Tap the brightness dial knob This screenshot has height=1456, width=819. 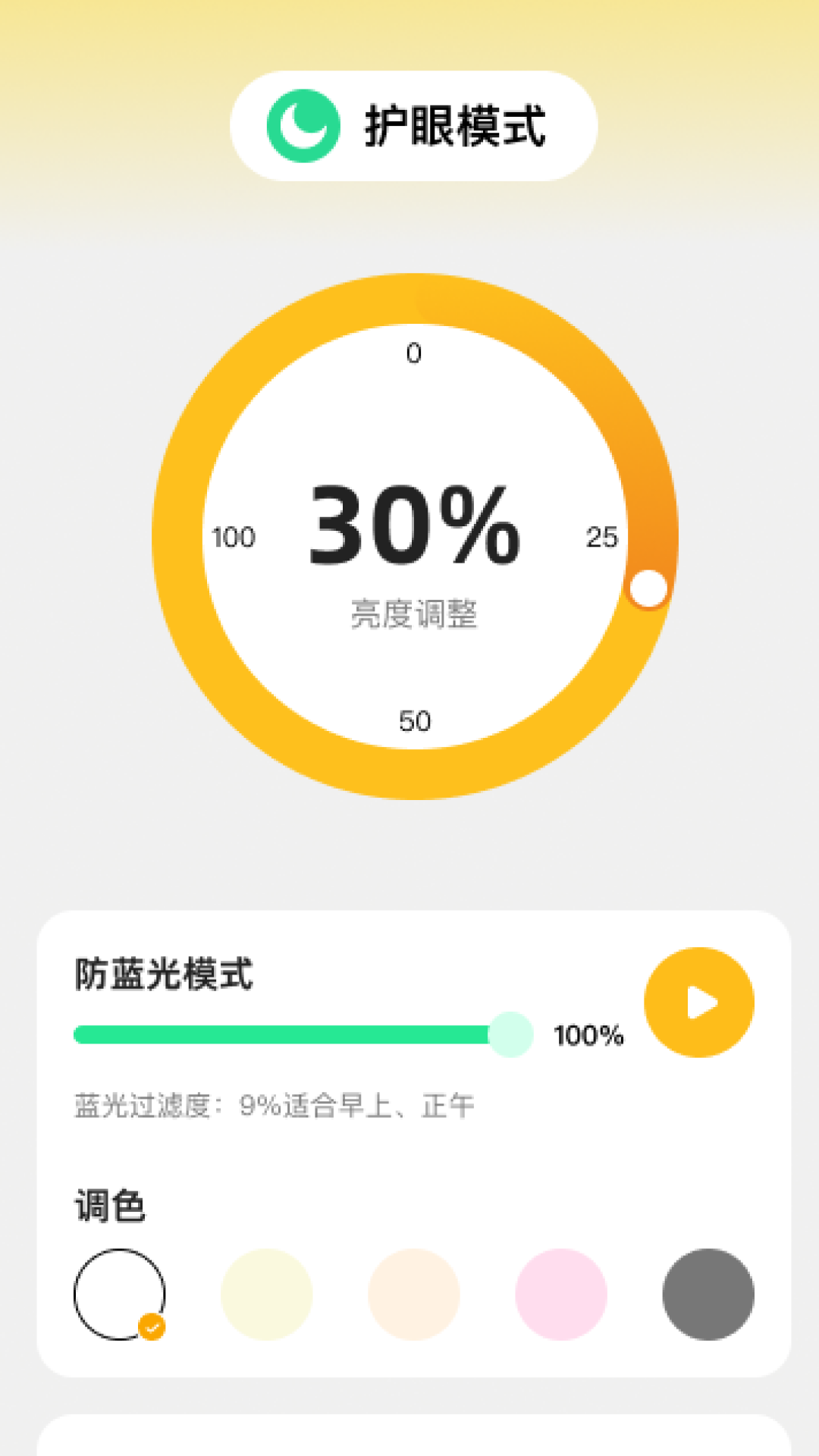click(x=648, y=588)
